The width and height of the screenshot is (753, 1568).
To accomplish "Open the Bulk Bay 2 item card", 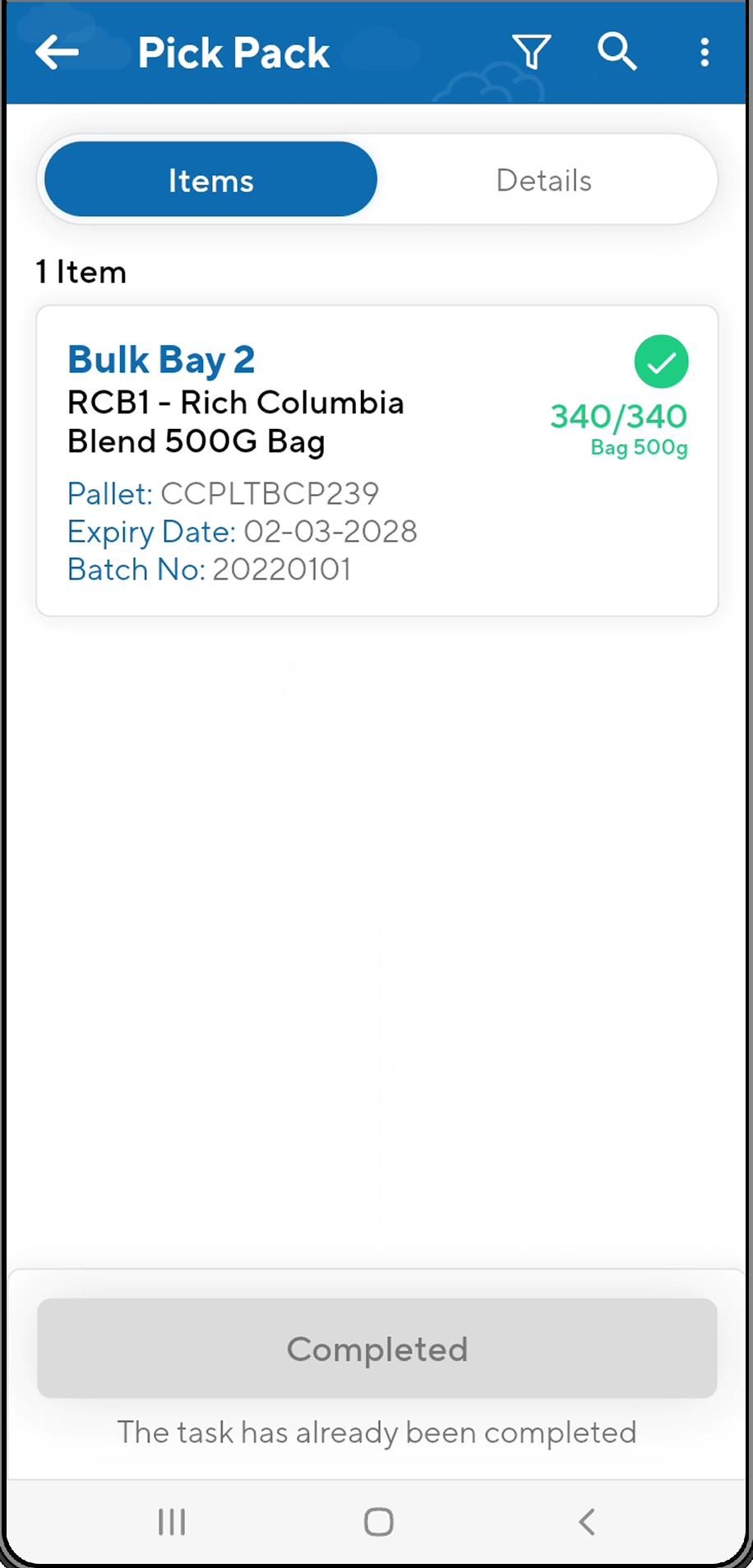I will coord(377,461).
